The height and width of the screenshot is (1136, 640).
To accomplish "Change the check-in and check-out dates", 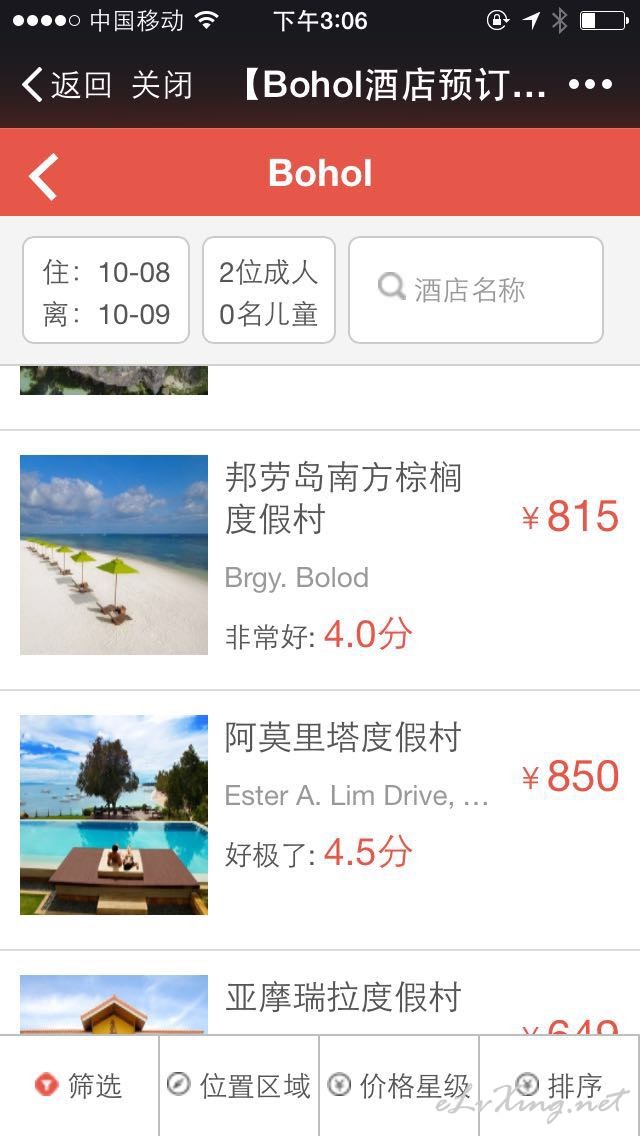I will point(106,290).
